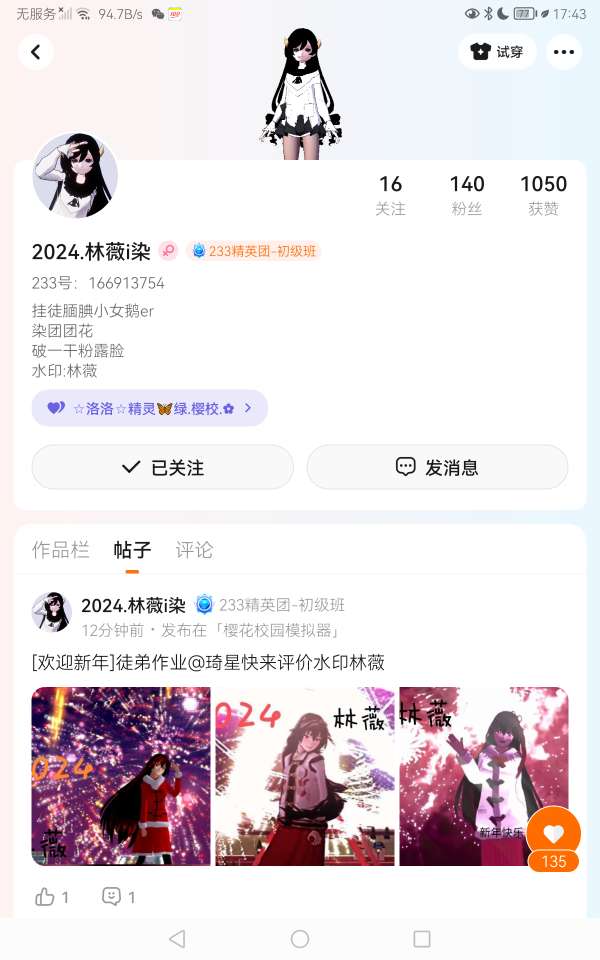Open the profile avatar picture

coord(75,176)
